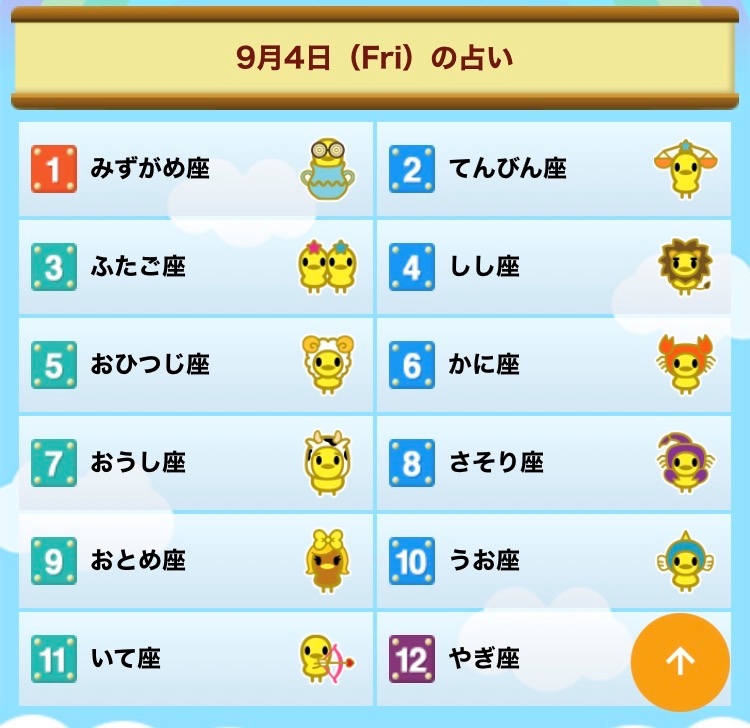Tap the orange back-to-top arrow button

coord(680,662)
